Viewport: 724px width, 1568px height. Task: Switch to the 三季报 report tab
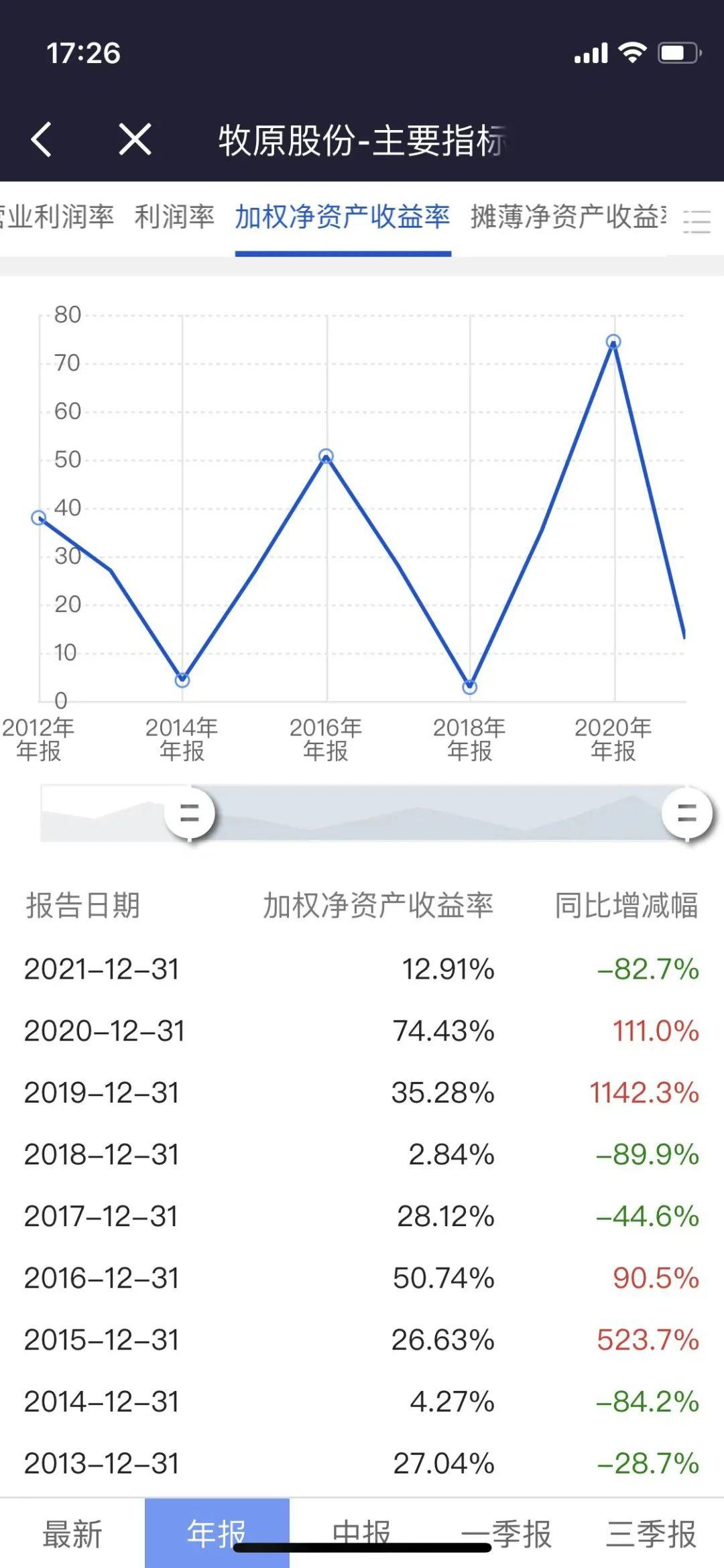pos(651,1534)
